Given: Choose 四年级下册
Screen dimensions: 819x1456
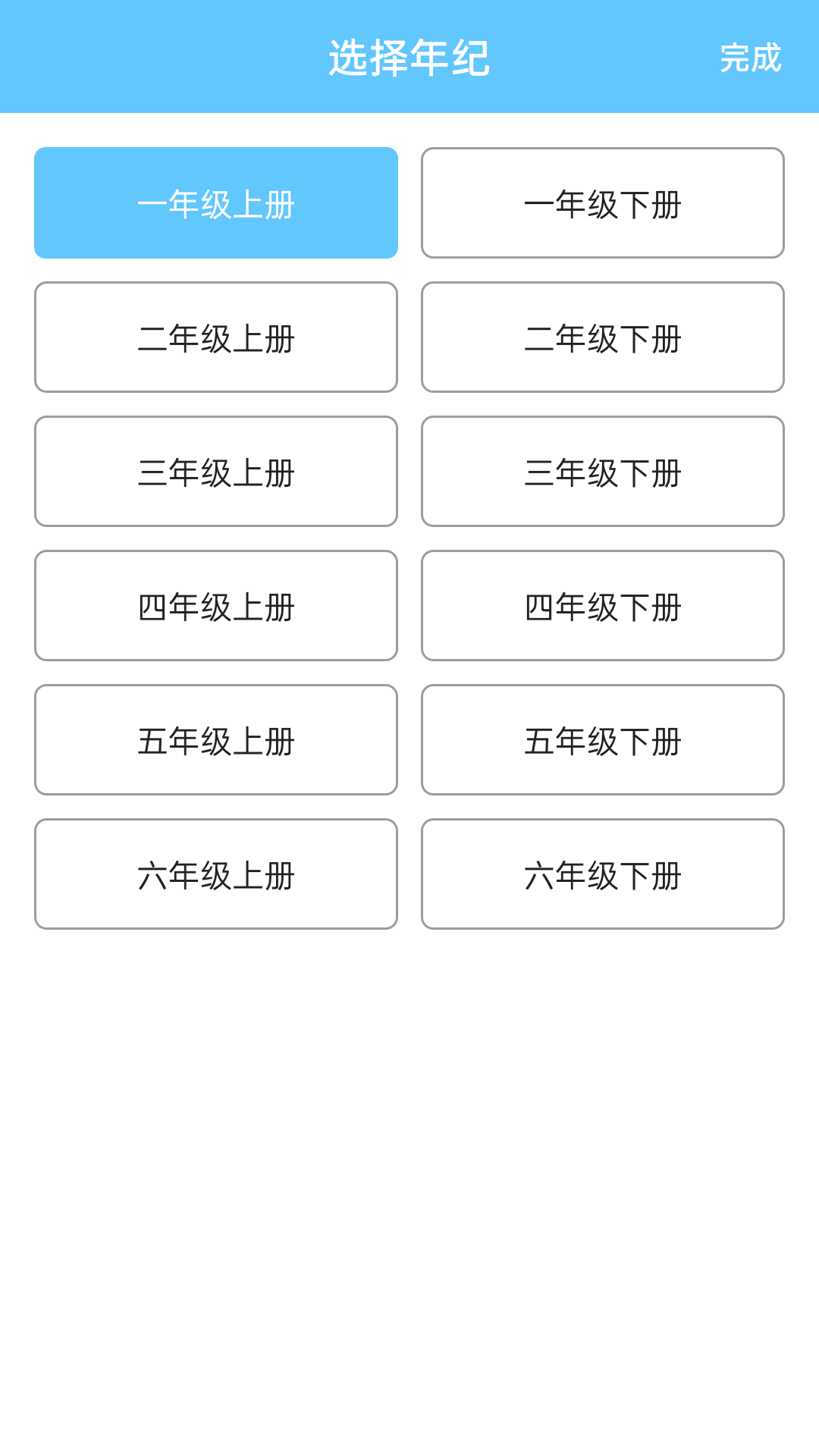Looking at the screenshot, I should coord(603,606).
